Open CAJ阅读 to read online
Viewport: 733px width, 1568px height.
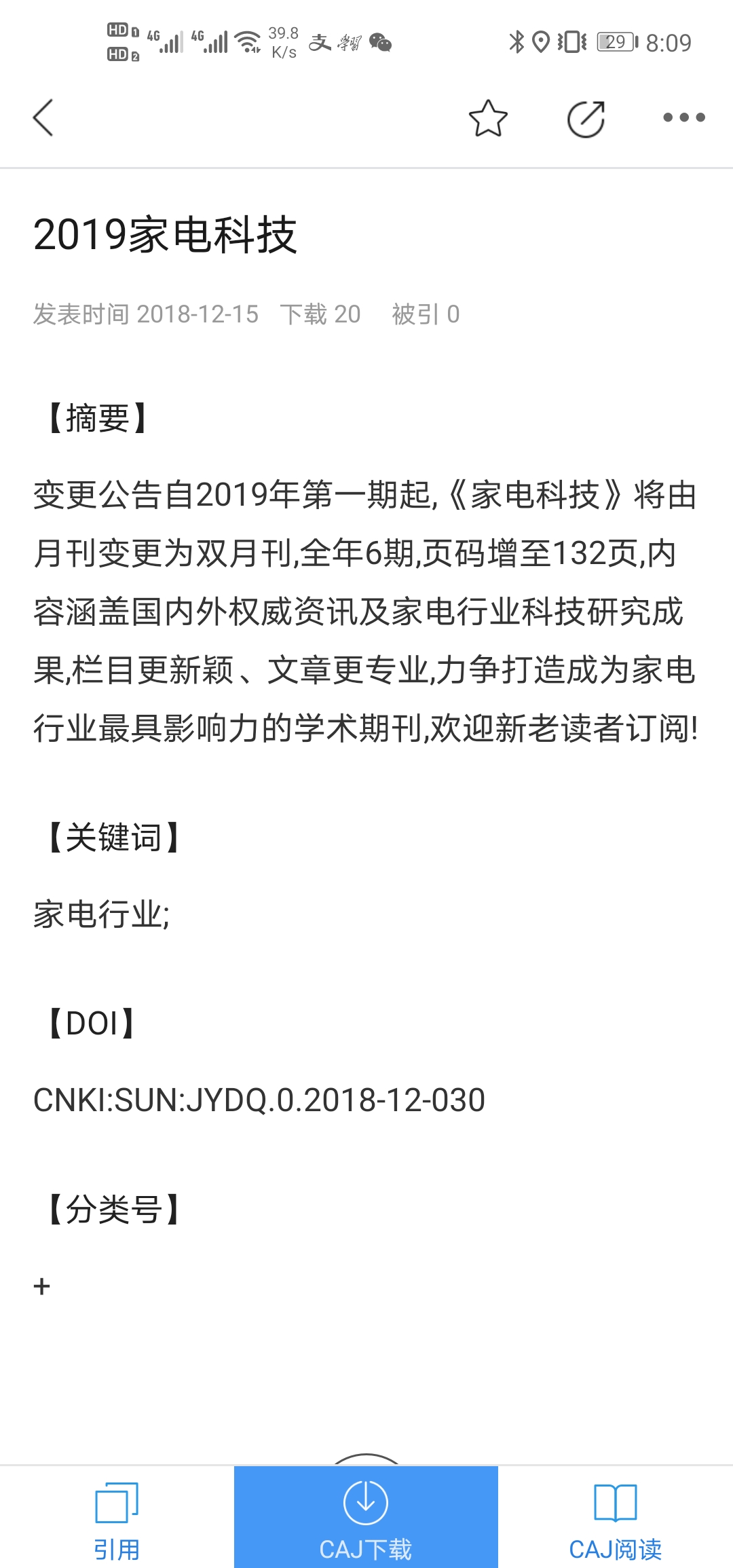[x=615, y=1518]
